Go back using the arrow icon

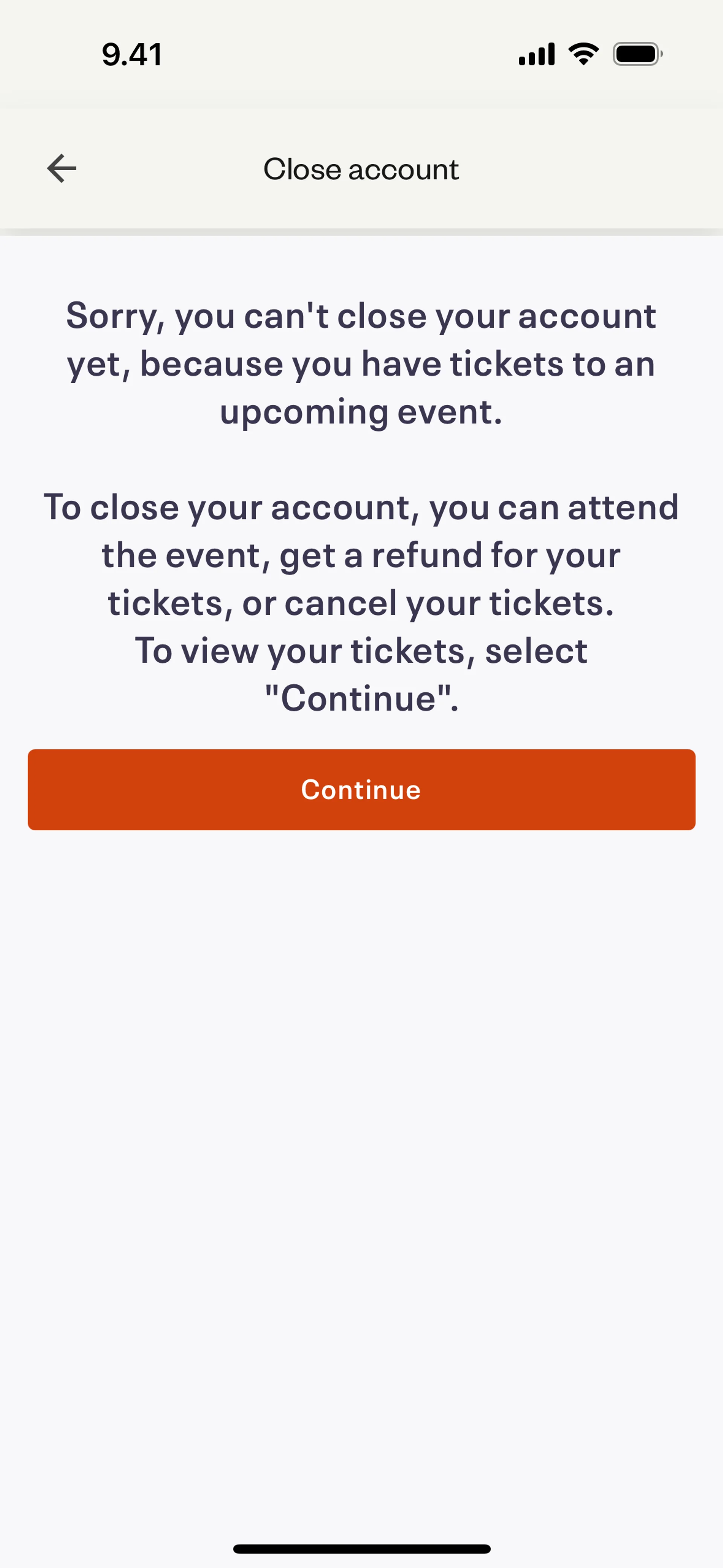(62, 169)
